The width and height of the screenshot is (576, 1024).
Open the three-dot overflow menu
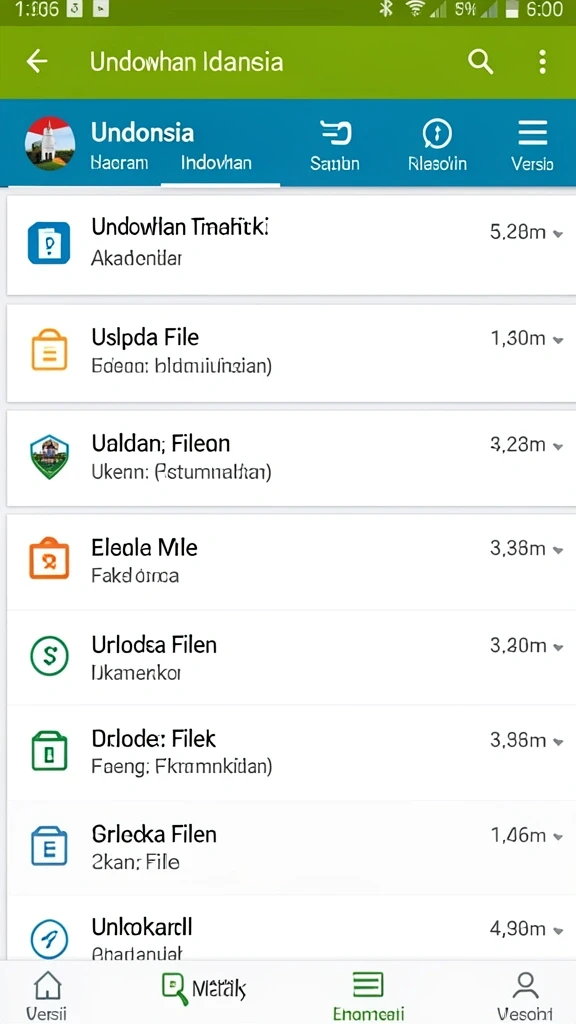coord(542,62)
